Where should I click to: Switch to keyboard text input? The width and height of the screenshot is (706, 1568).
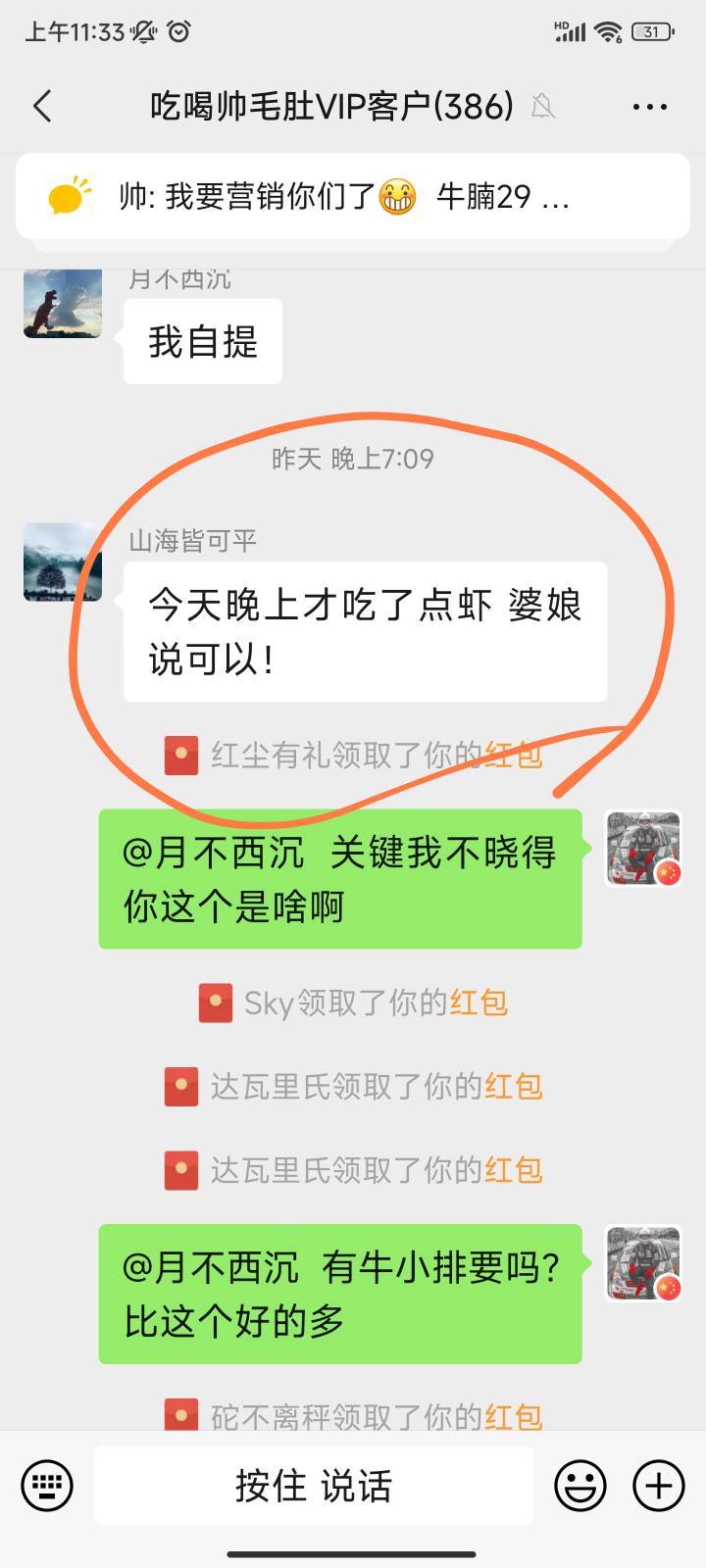(x=46, y=1486)
